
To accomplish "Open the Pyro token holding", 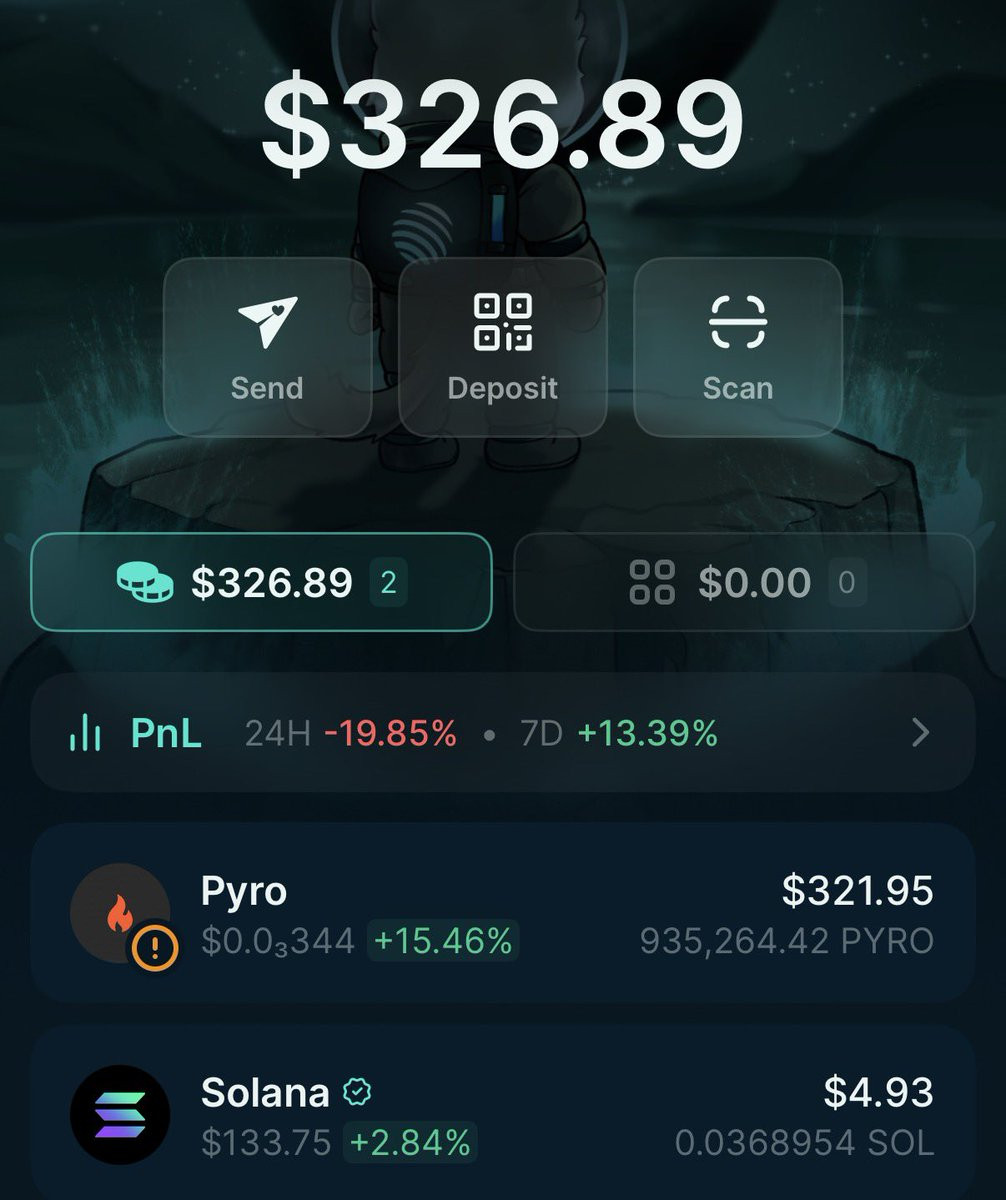I will pos(502,915).
